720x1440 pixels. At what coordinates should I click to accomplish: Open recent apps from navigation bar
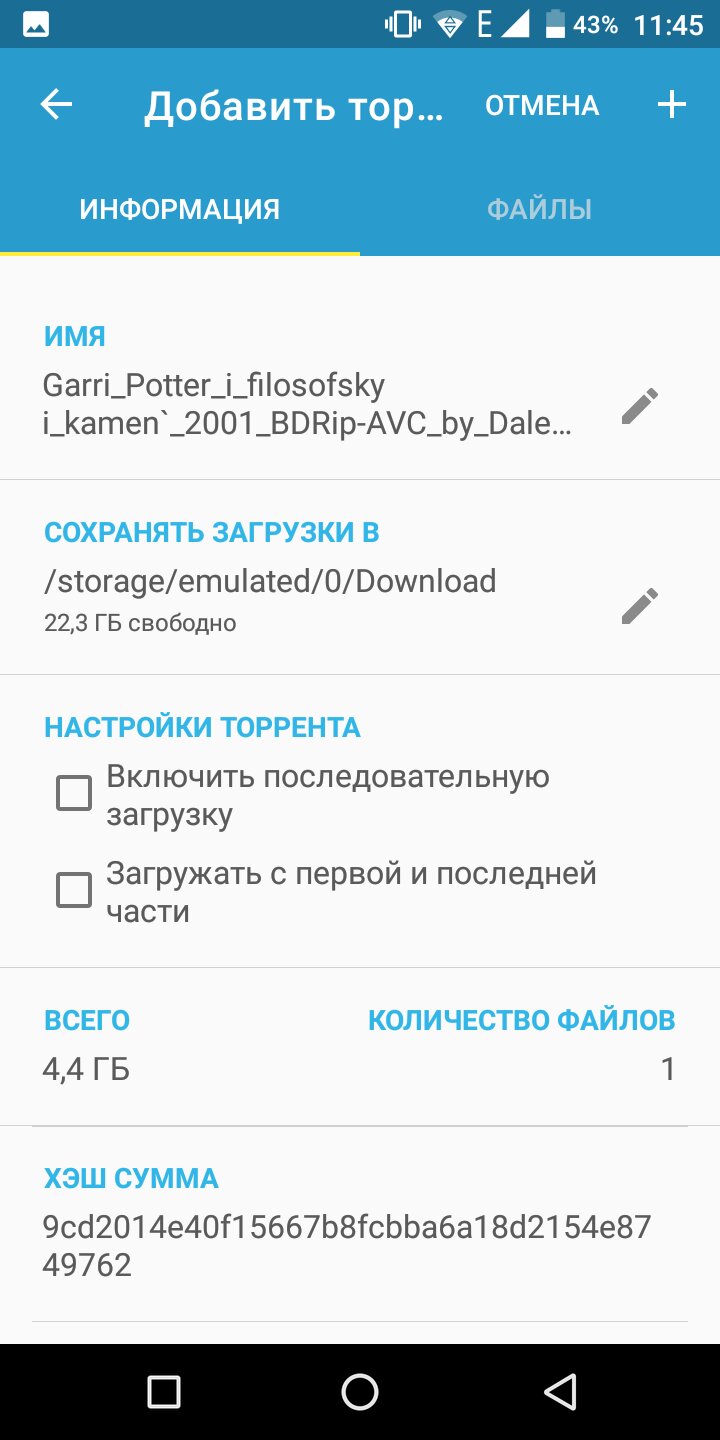[x=163, y=1391]
